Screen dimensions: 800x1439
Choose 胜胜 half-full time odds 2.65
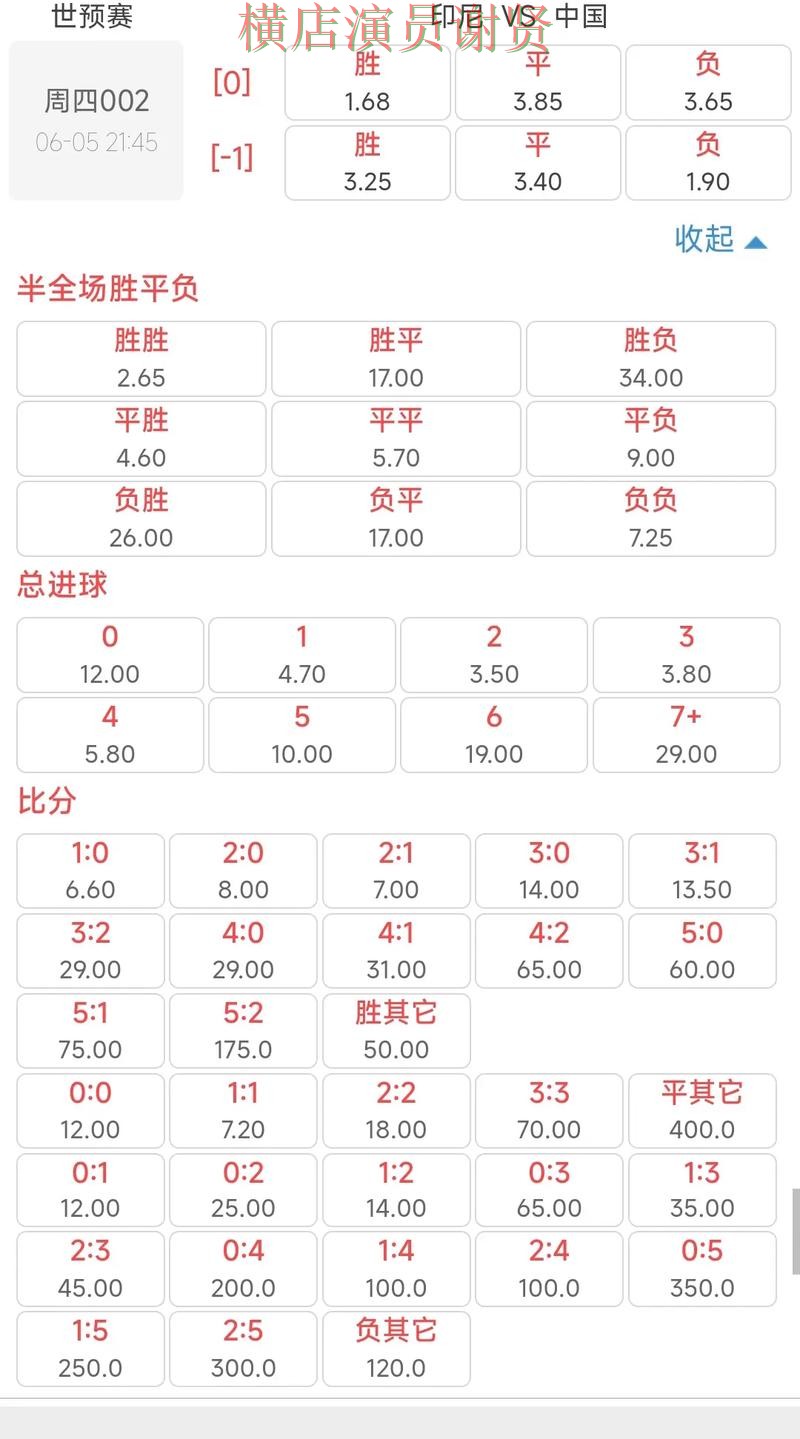click(x=140, y=358)
